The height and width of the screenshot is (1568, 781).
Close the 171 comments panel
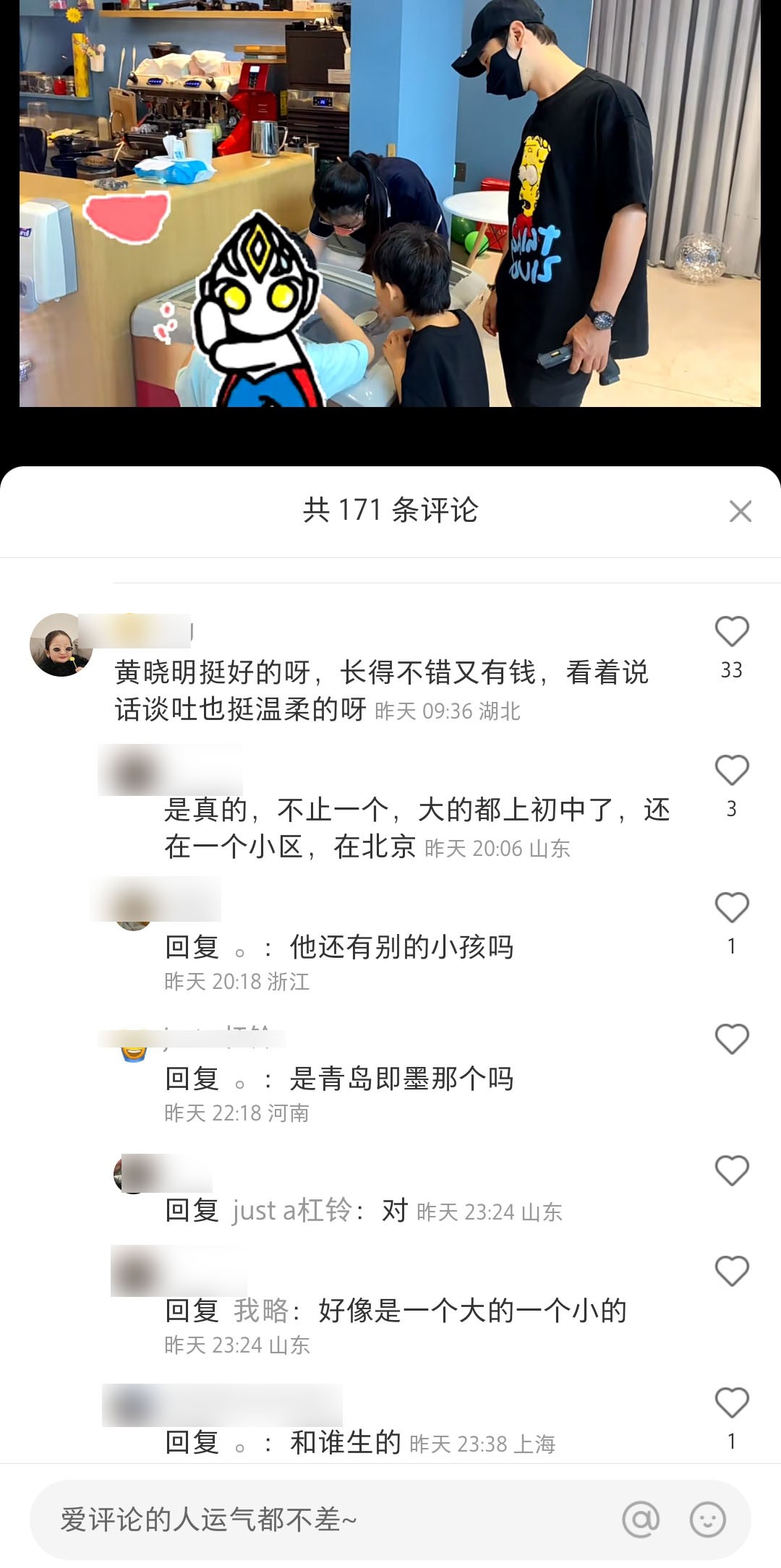(x=740, y=511)
